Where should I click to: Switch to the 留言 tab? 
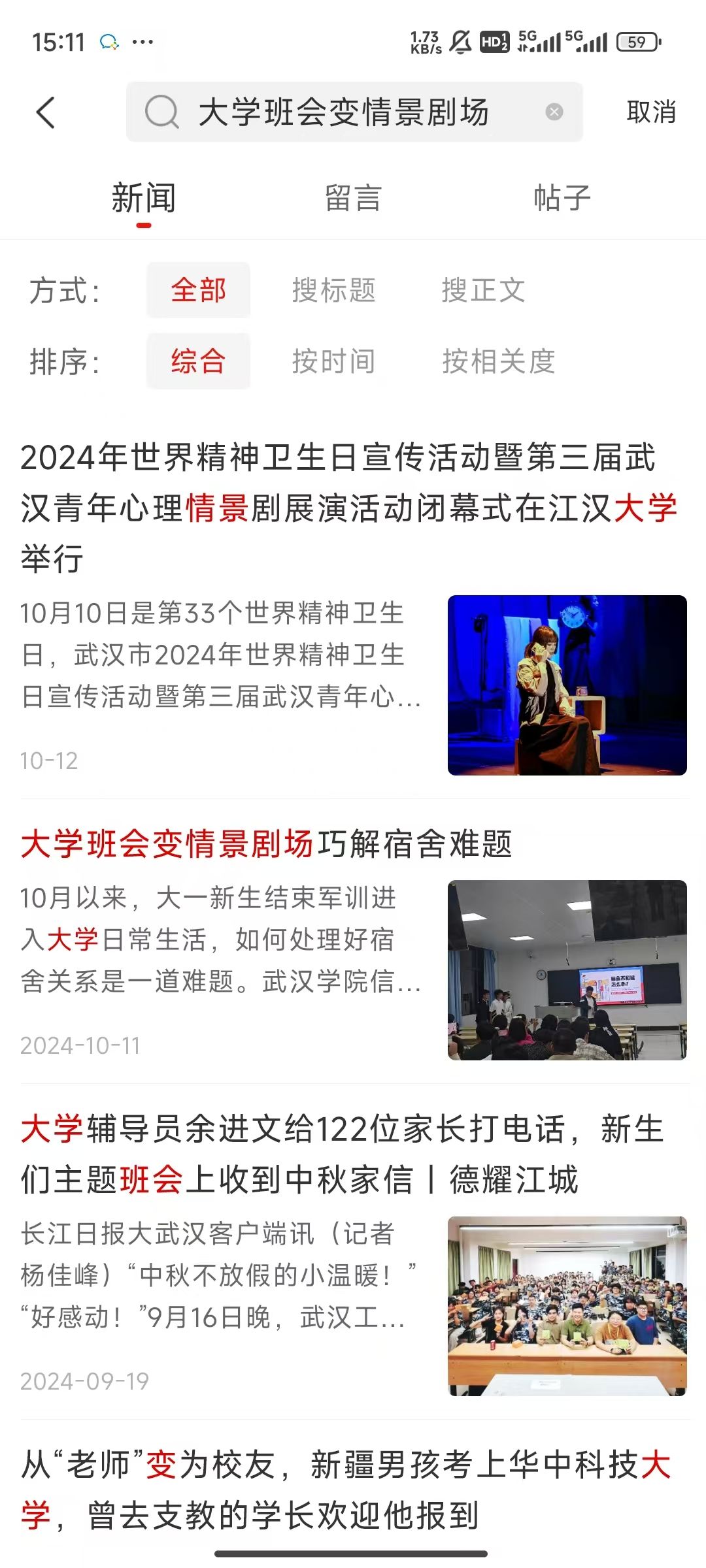point(353,198)
